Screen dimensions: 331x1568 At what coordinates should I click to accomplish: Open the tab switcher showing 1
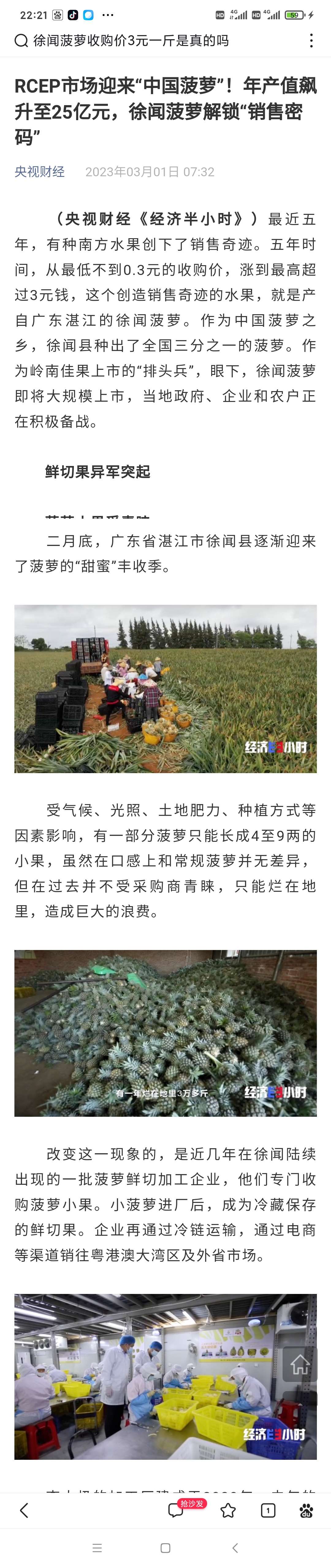268,1509
